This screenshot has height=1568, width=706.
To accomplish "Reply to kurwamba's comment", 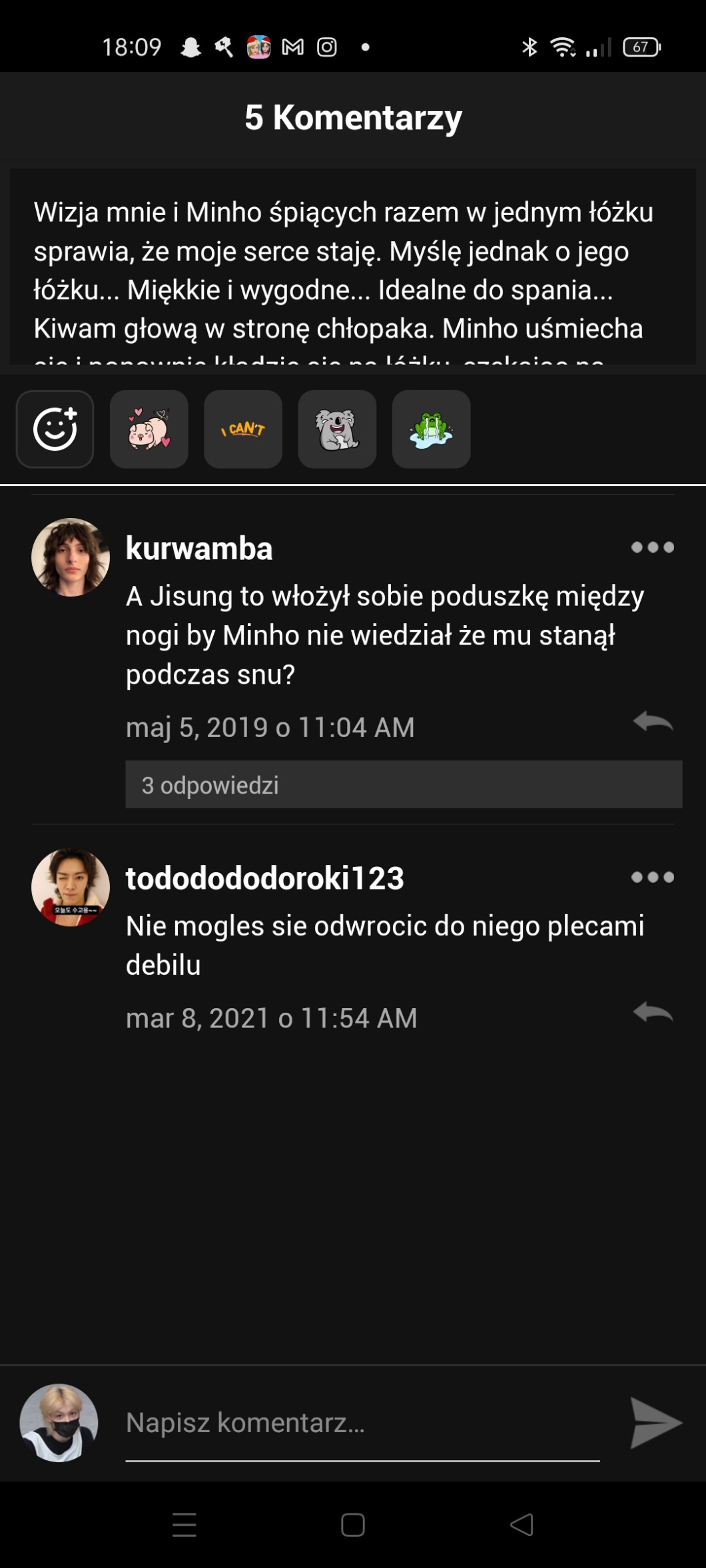I will tap(653, 722).
